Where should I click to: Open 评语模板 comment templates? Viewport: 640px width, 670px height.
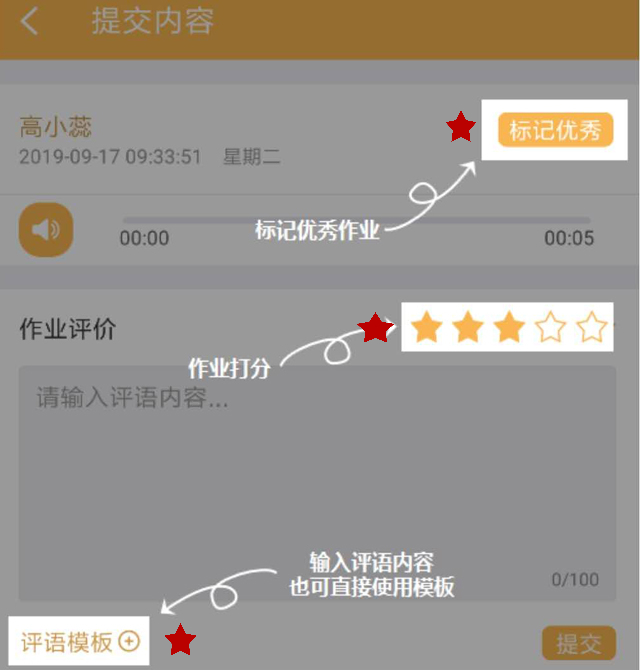click(80, 641)
